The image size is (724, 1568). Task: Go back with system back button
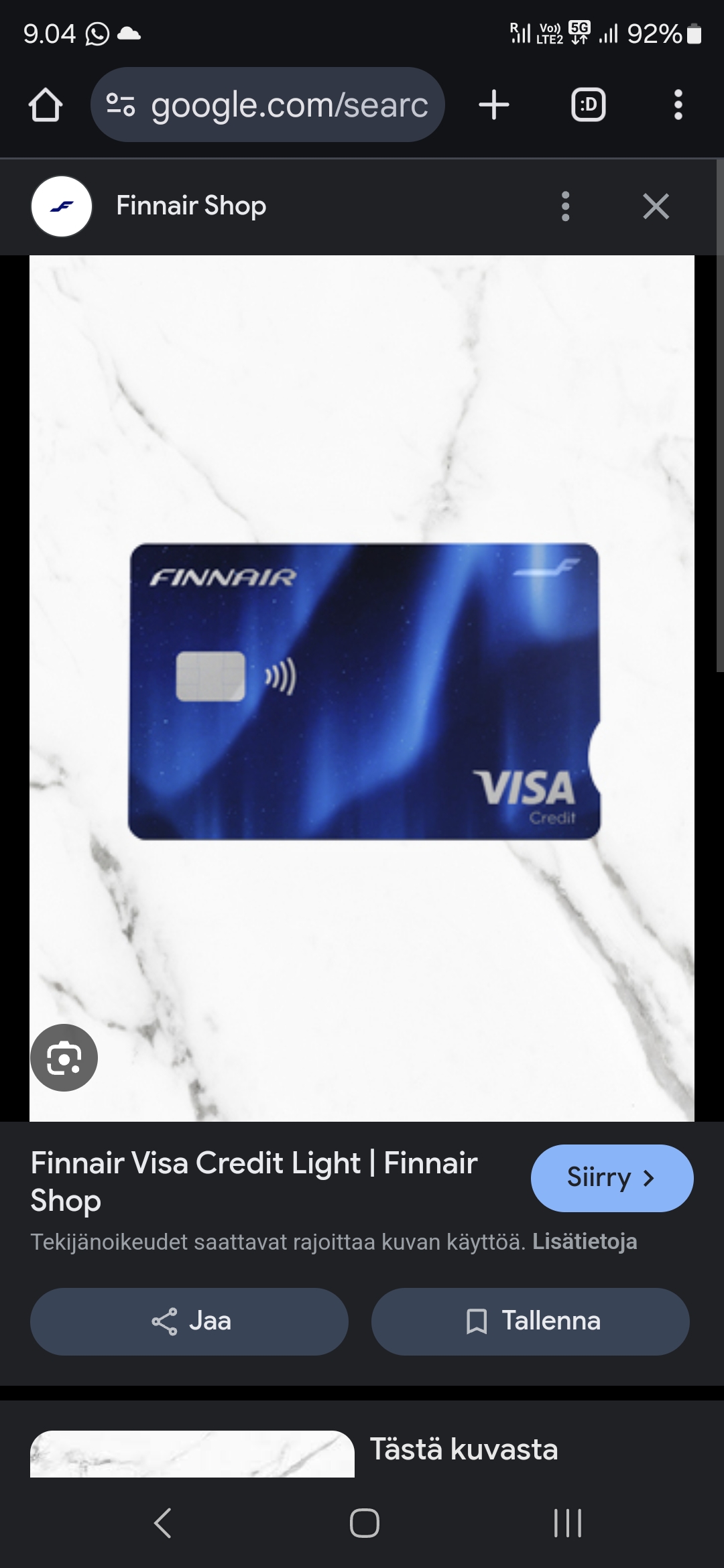(163, 1522)
